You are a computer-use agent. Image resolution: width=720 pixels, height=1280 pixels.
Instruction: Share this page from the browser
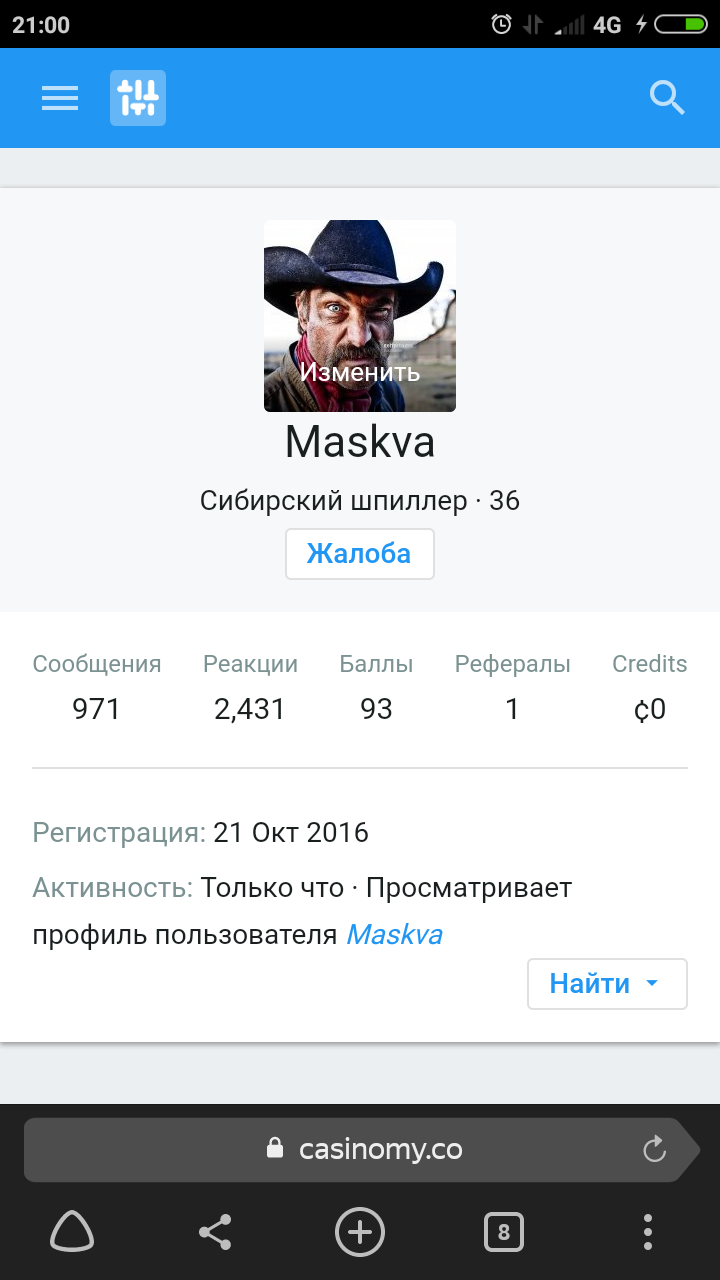click(215, 1233)
